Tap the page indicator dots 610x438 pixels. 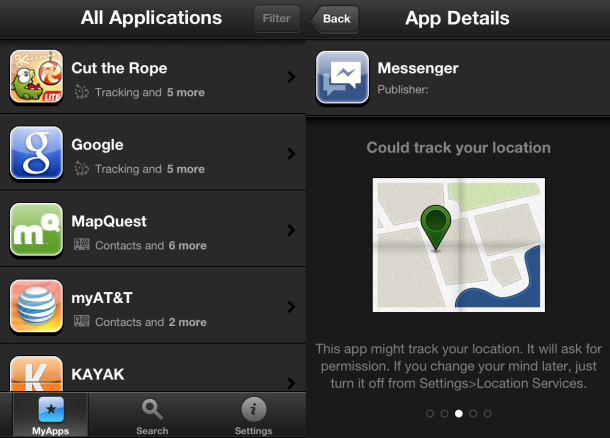click(458, 413)
